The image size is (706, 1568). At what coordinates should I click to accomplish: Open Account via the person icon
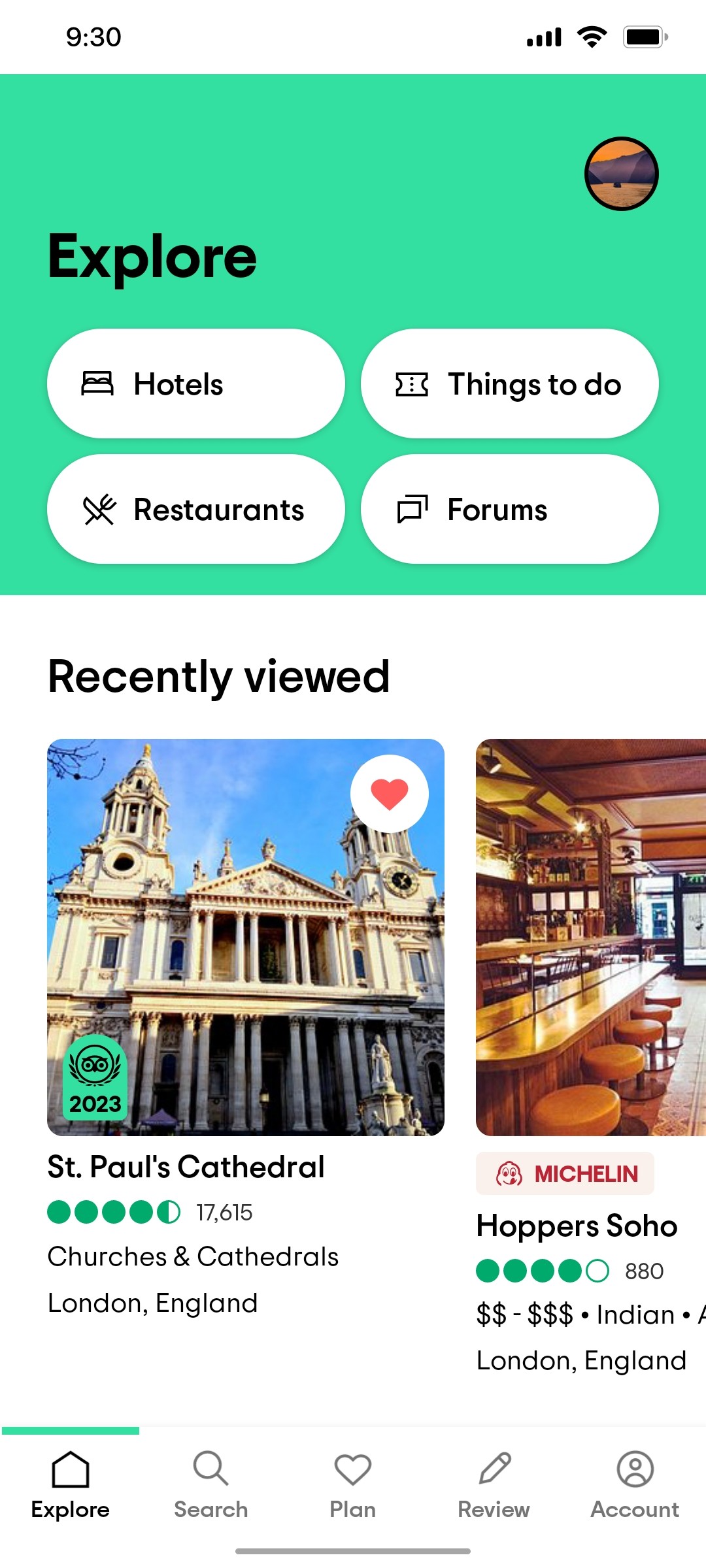(x=634, y=1471)
